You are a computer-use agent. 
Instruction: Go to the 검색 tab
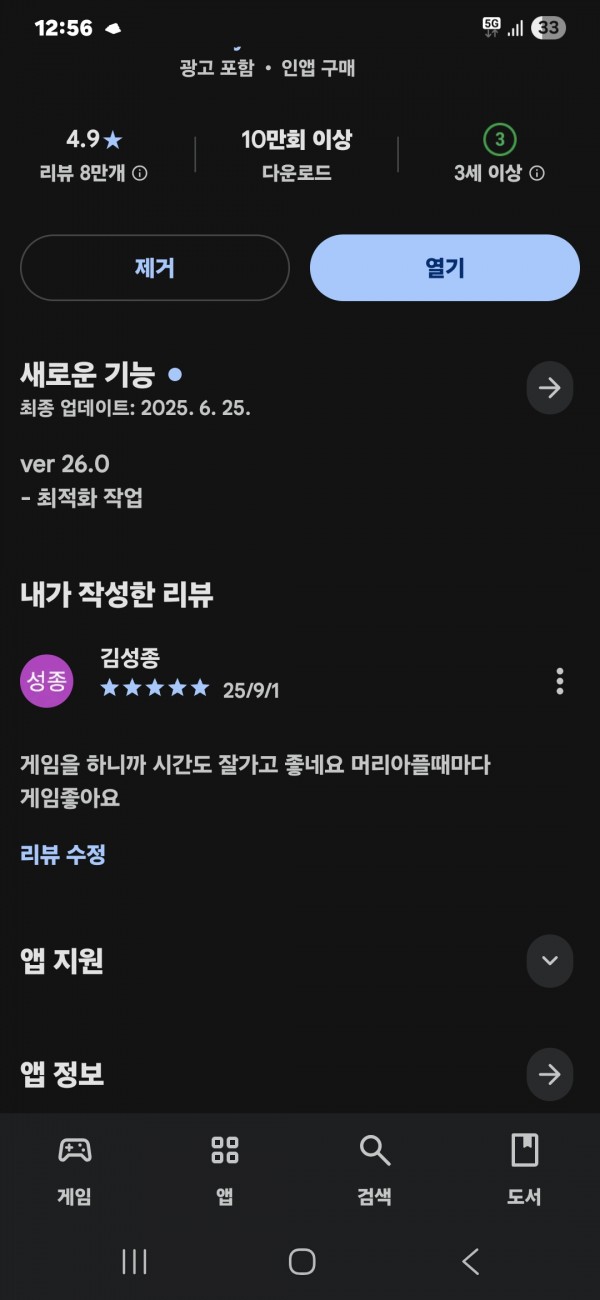tap(375, 1169)
